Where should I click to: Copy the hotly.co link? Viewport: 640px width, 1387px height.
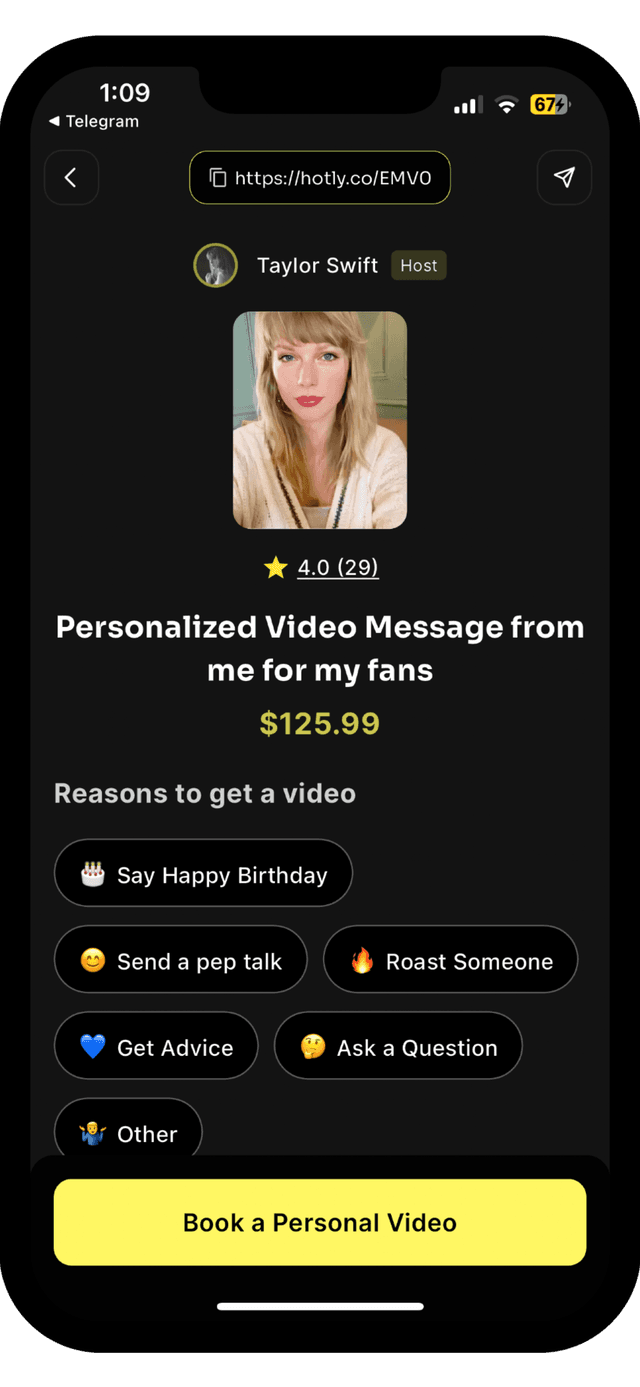320,178
